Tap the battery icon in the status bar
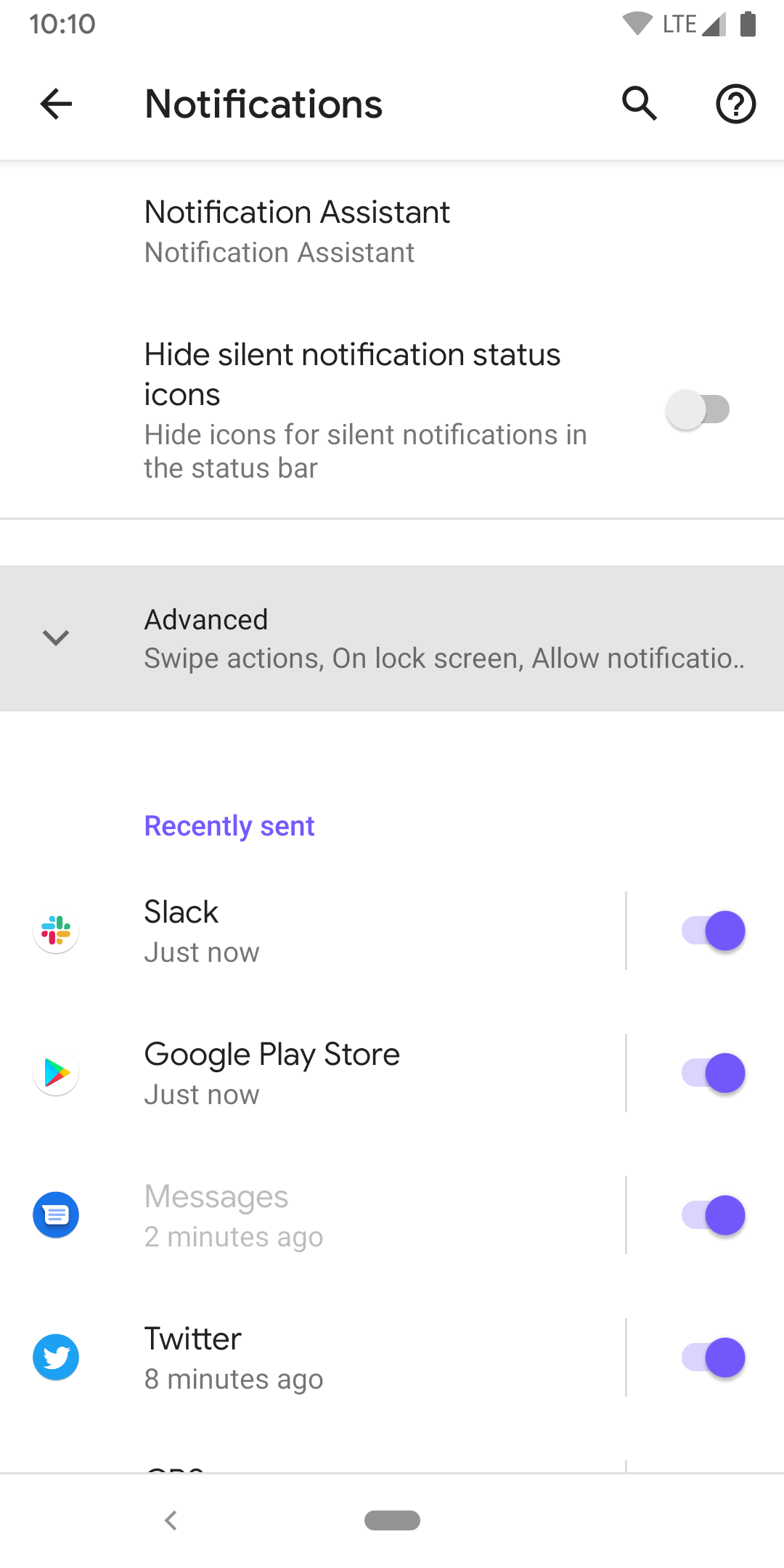 [748, 24]
